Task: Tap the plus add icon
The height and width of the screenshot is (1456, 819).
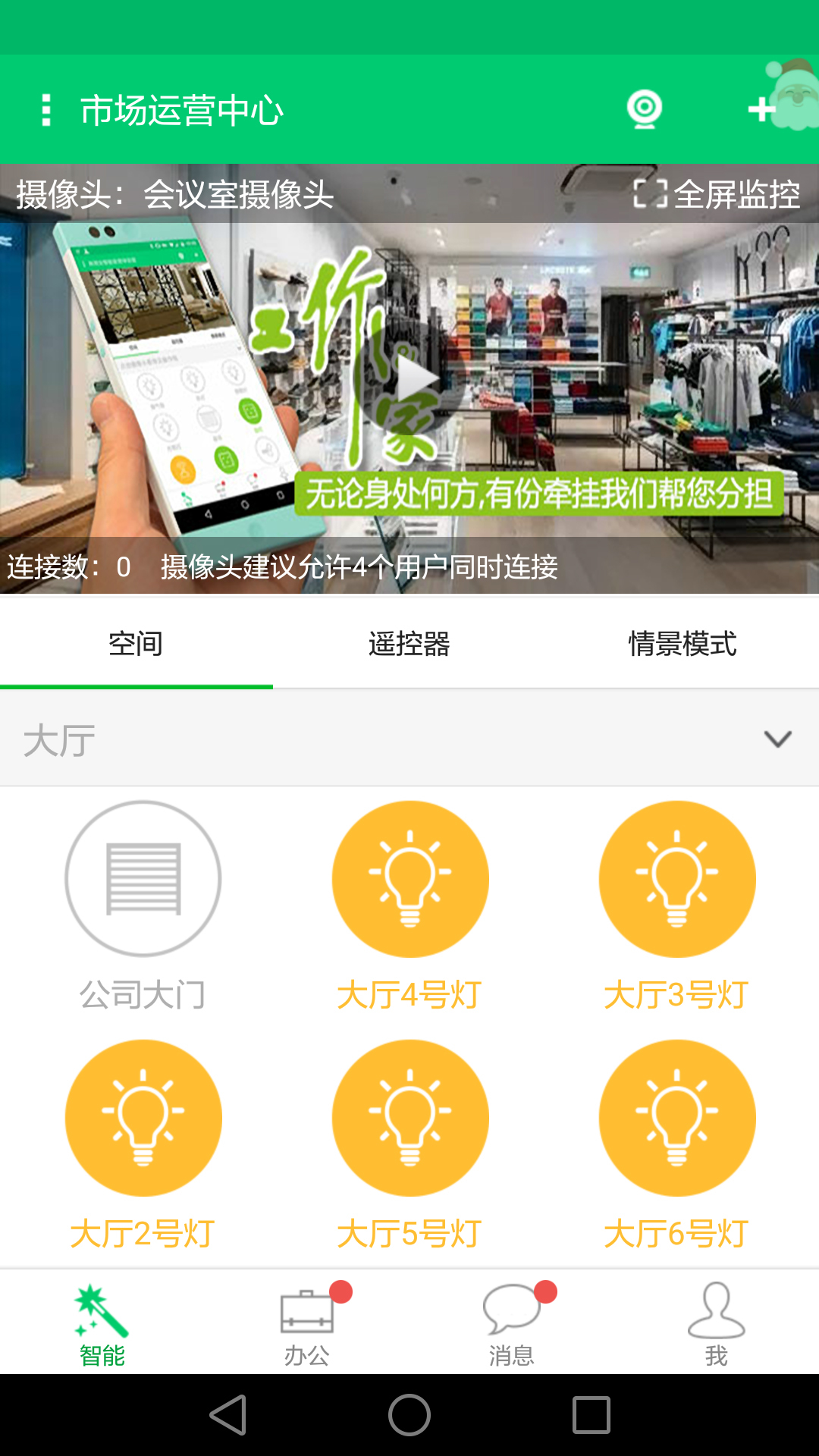Action: click(x=762, y=109)
